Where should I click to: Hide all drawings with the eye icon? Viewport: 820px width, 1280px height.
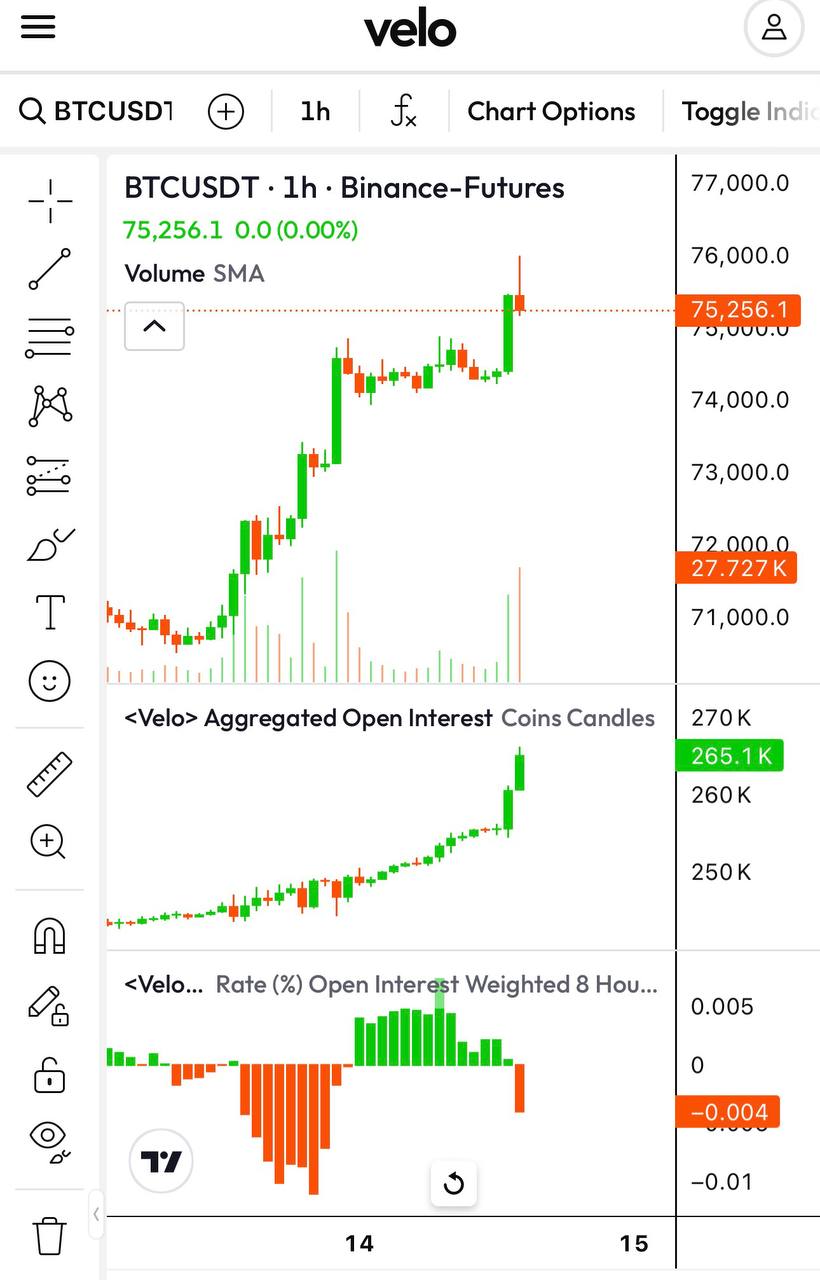click(x=49, y=1139)
